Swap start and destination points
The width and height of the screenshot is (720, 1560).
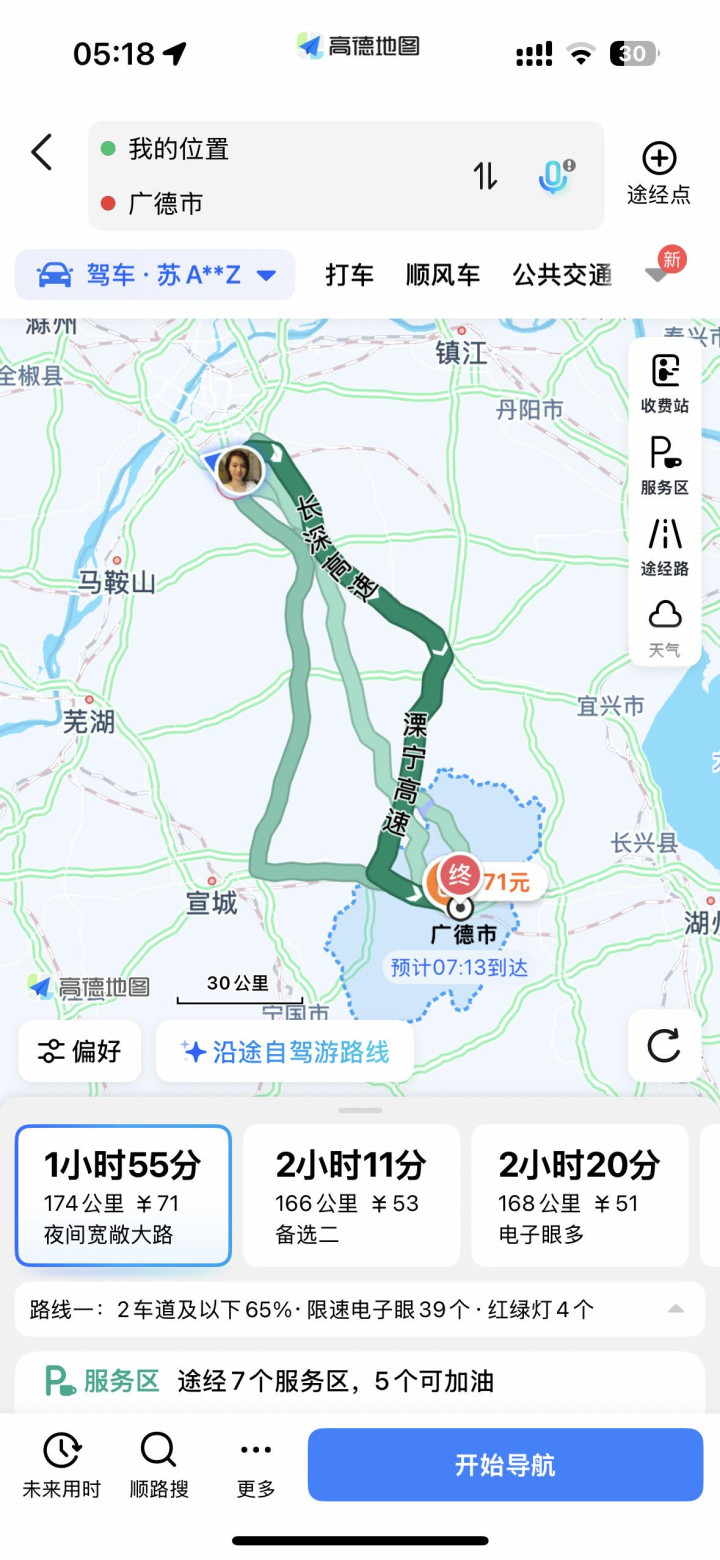(485, 176)
